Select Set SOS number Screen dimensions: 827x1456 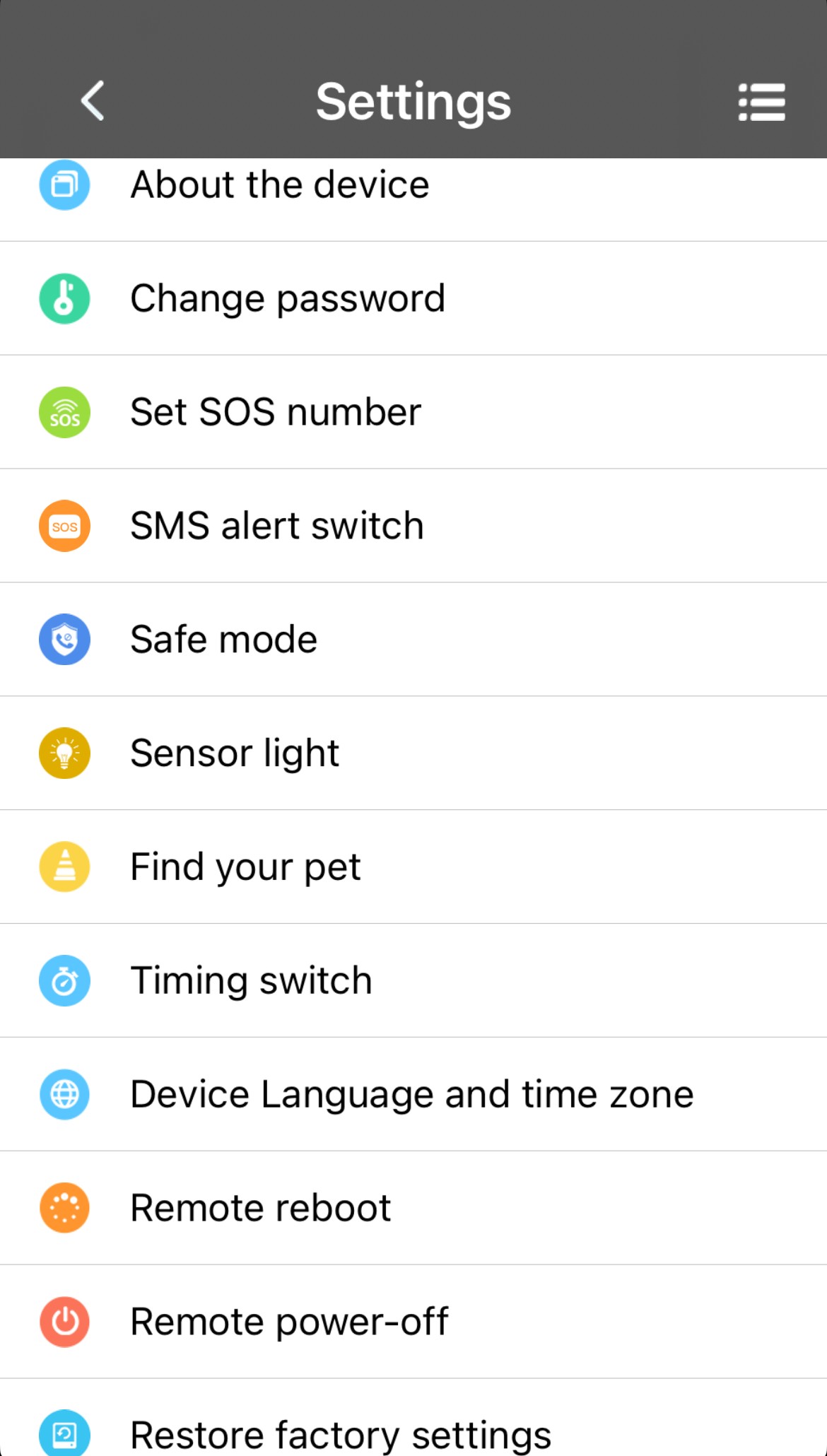click(276, 413)
